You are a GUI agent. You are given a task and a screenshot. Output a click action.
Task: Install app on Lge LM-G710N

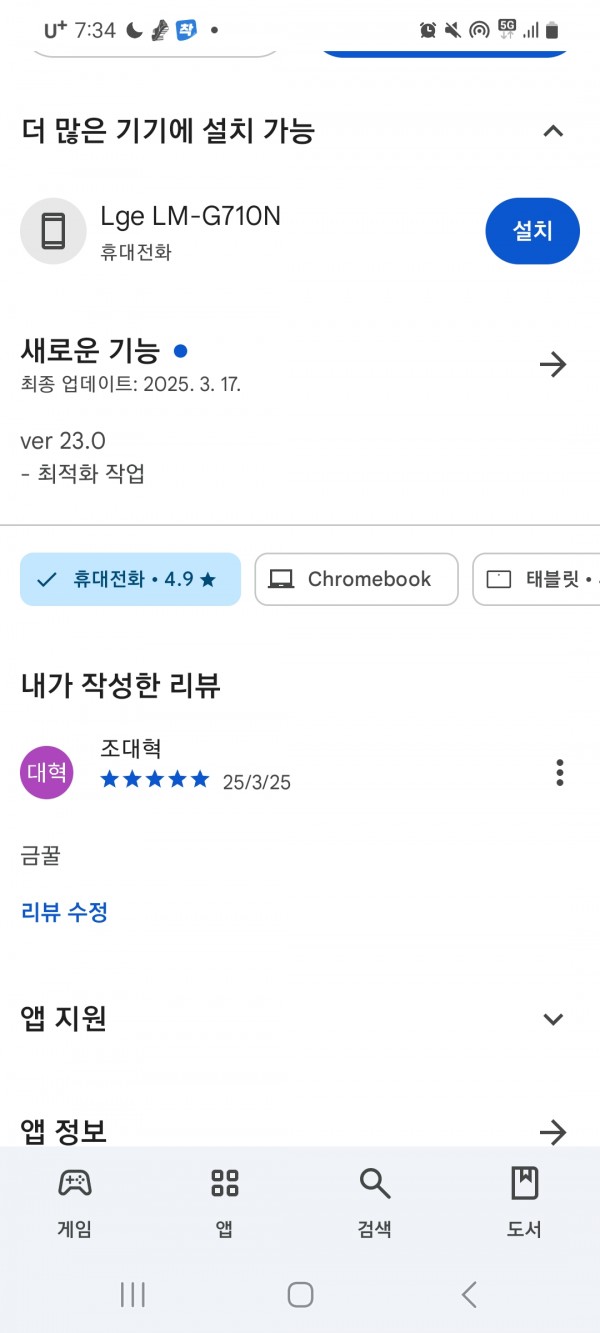tap(532, 231)
